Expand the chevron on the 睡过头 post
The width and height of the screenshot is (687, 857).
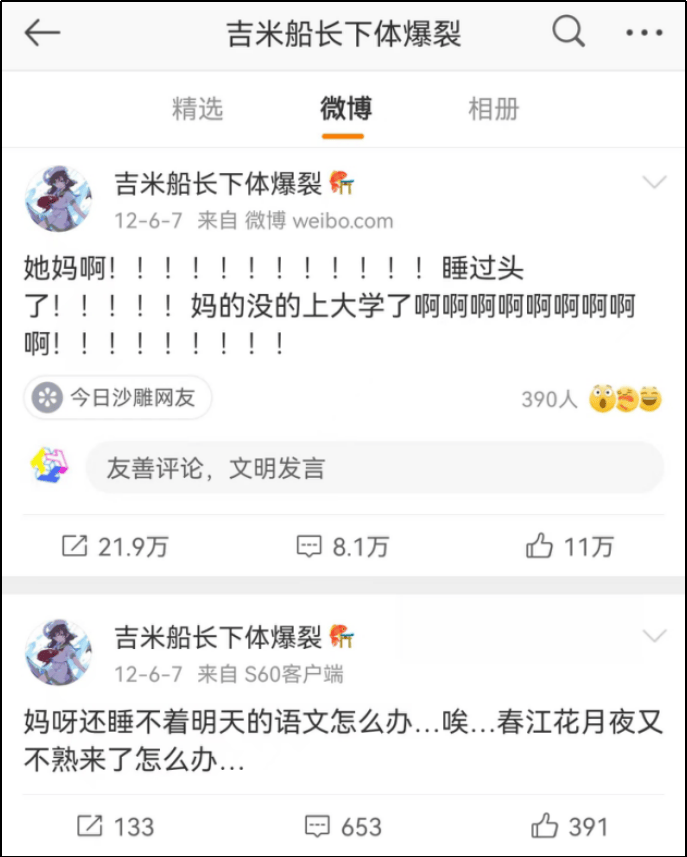pyautogui.click(x=654, y=182)
